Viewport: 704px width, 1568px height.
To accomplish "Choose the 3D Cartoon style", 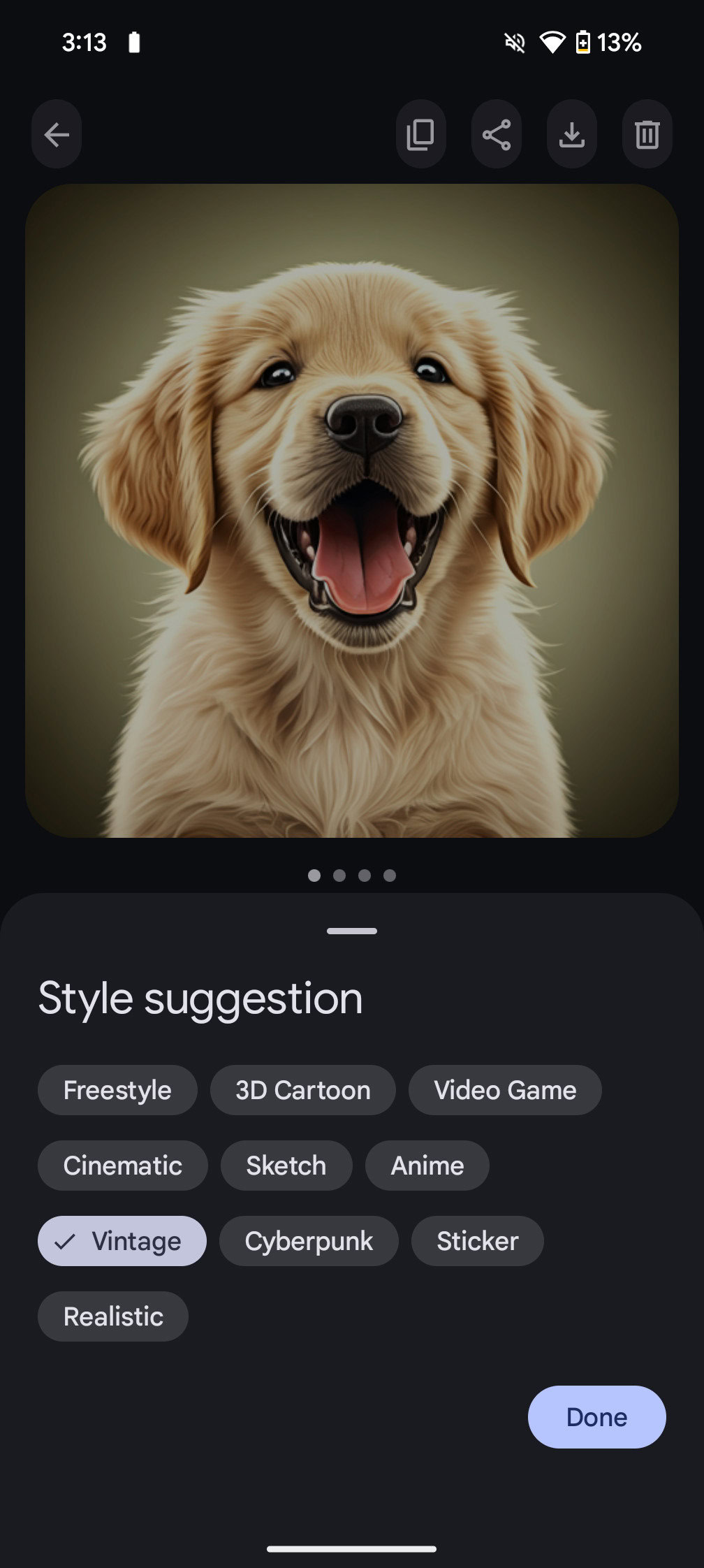I will tap(302, 1090).
